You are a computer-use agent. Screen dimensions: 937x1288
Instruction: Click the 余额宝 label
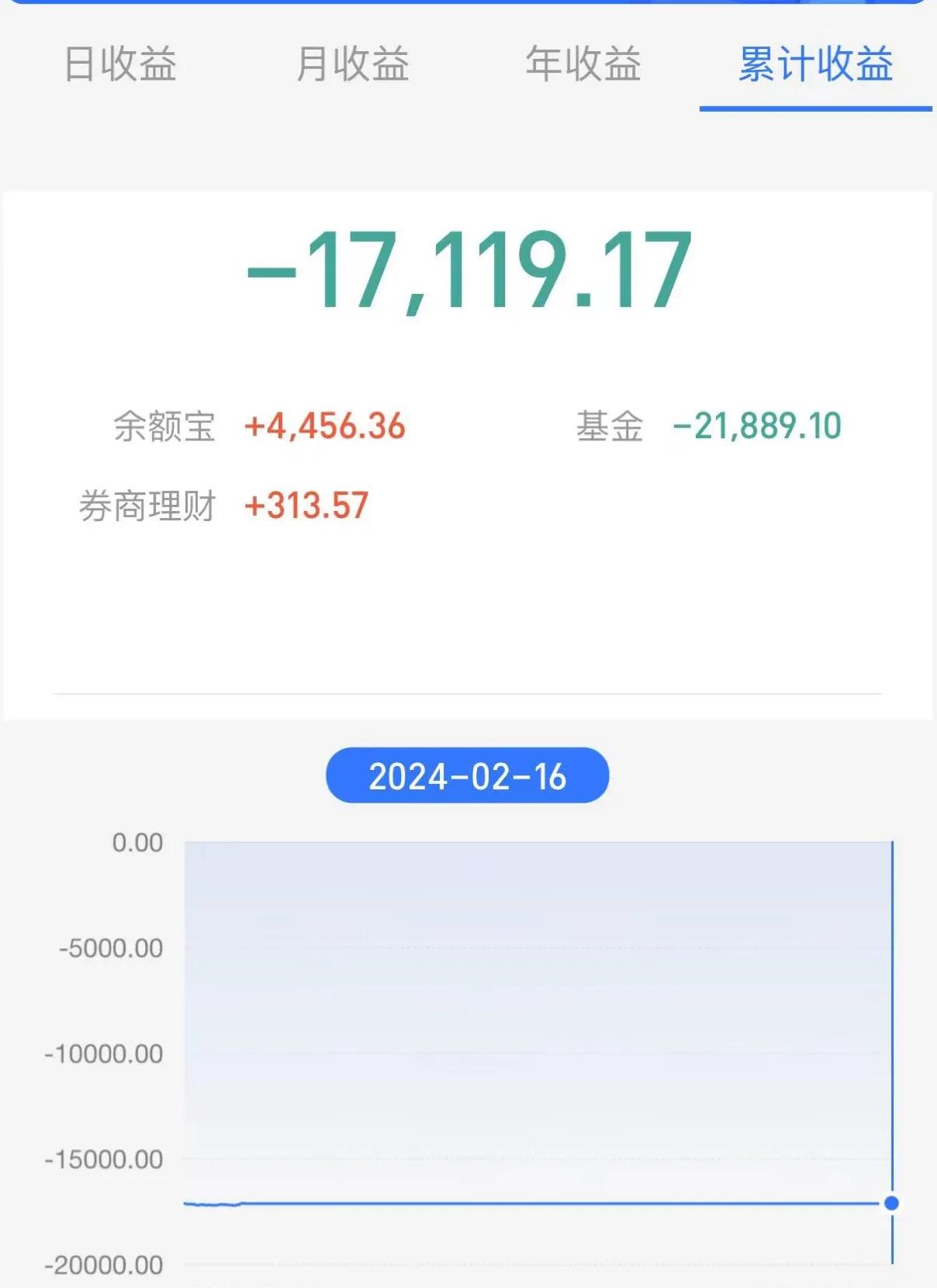[165, 426]
